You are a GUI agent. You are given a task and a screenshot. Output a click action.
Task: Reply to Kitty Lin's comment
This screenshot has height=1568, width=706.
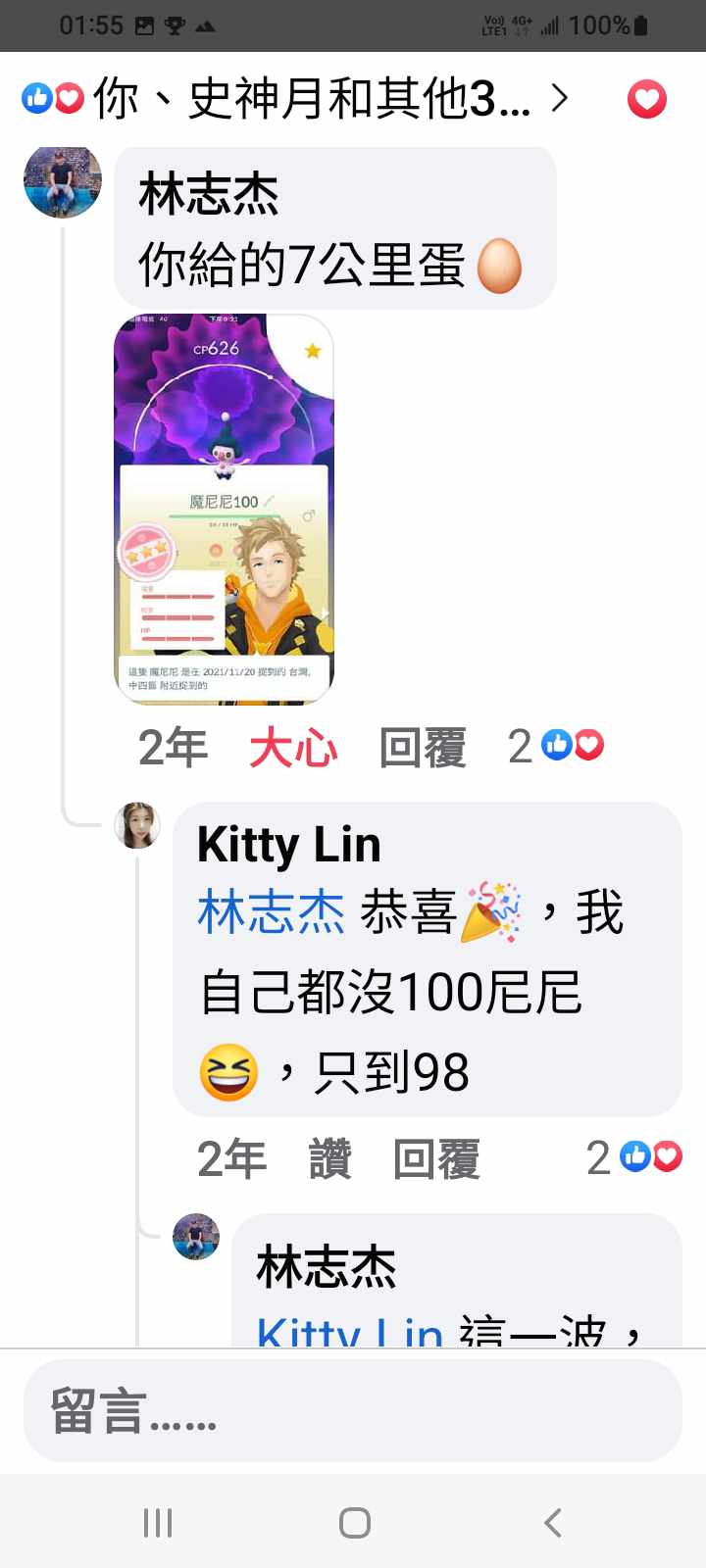pyautogui.click(x=436, y=1159)
